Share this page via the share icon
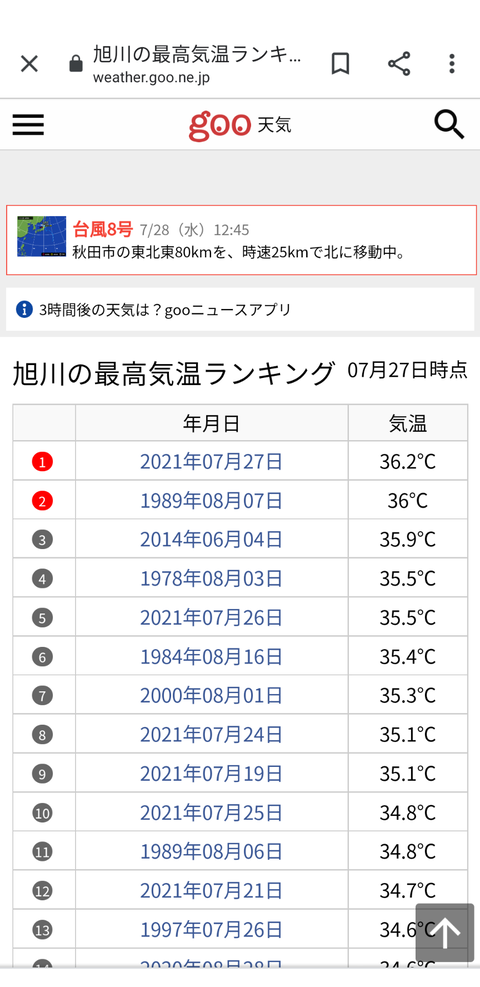Viewport: 480px width, 987px height. pyautogui.click(x=399, y=64)
